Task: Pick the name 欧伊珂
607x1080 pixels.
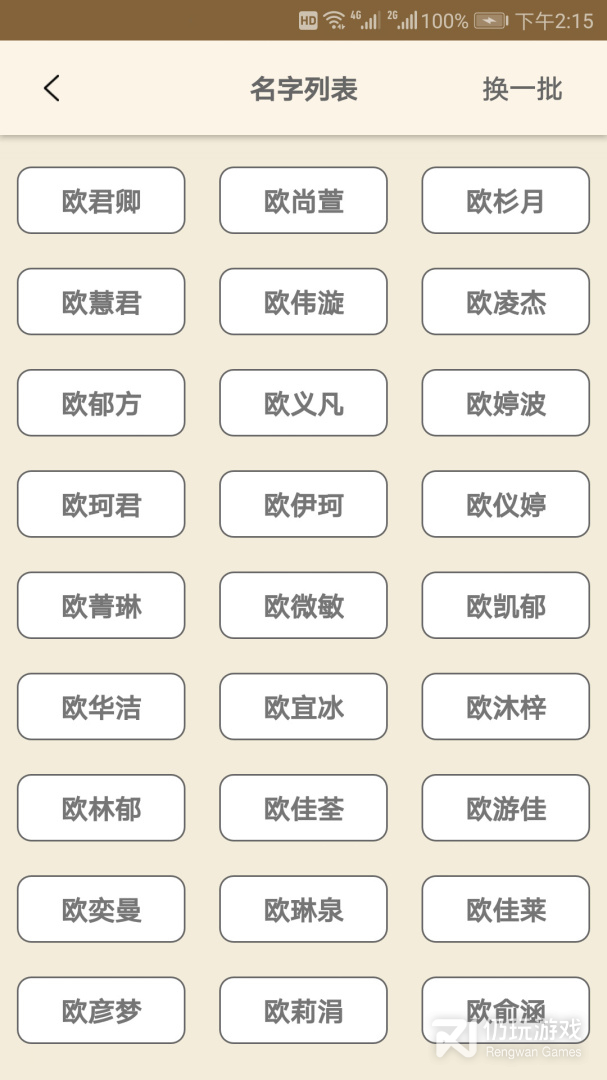Action: coord(303,505)
